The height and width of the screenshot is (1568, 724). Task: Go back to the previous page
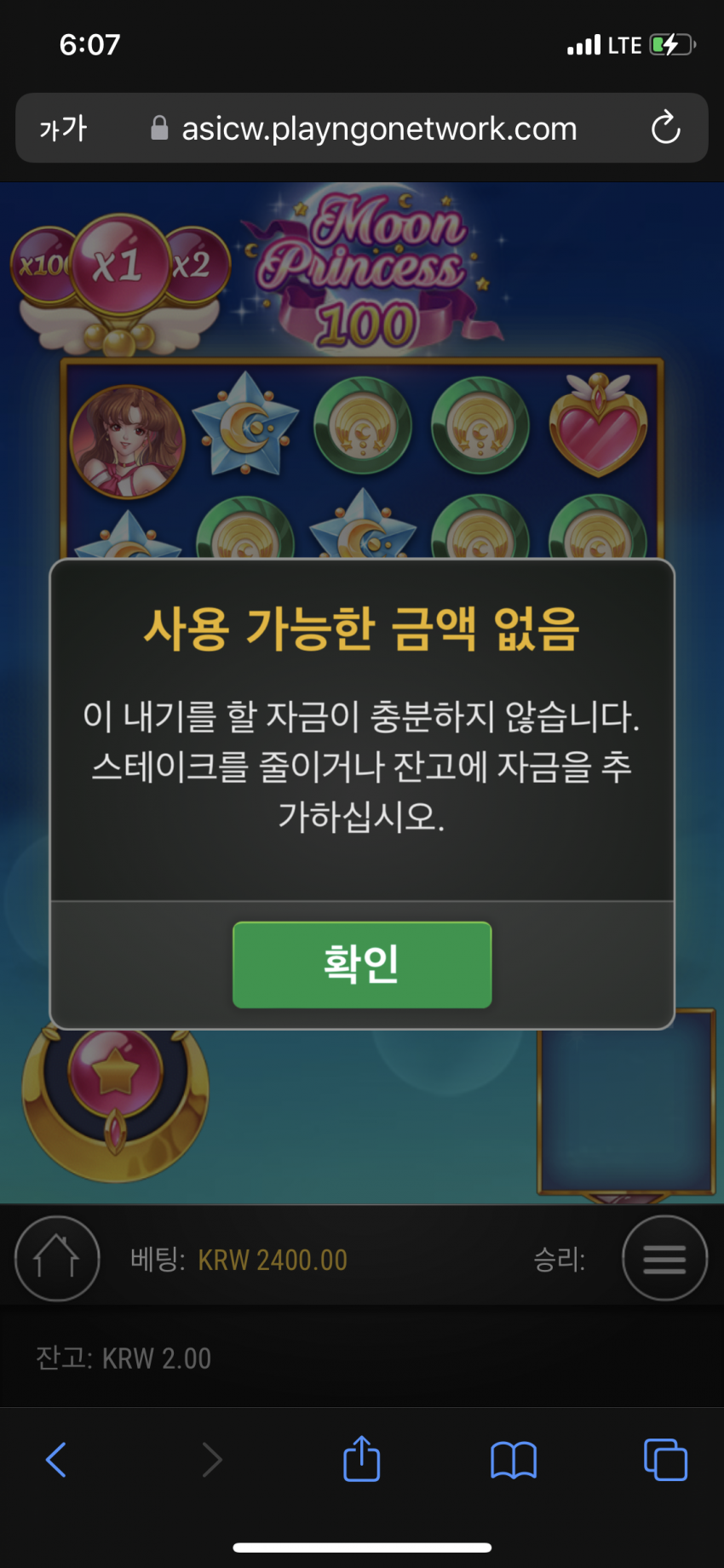click(x=56, y=1459)
